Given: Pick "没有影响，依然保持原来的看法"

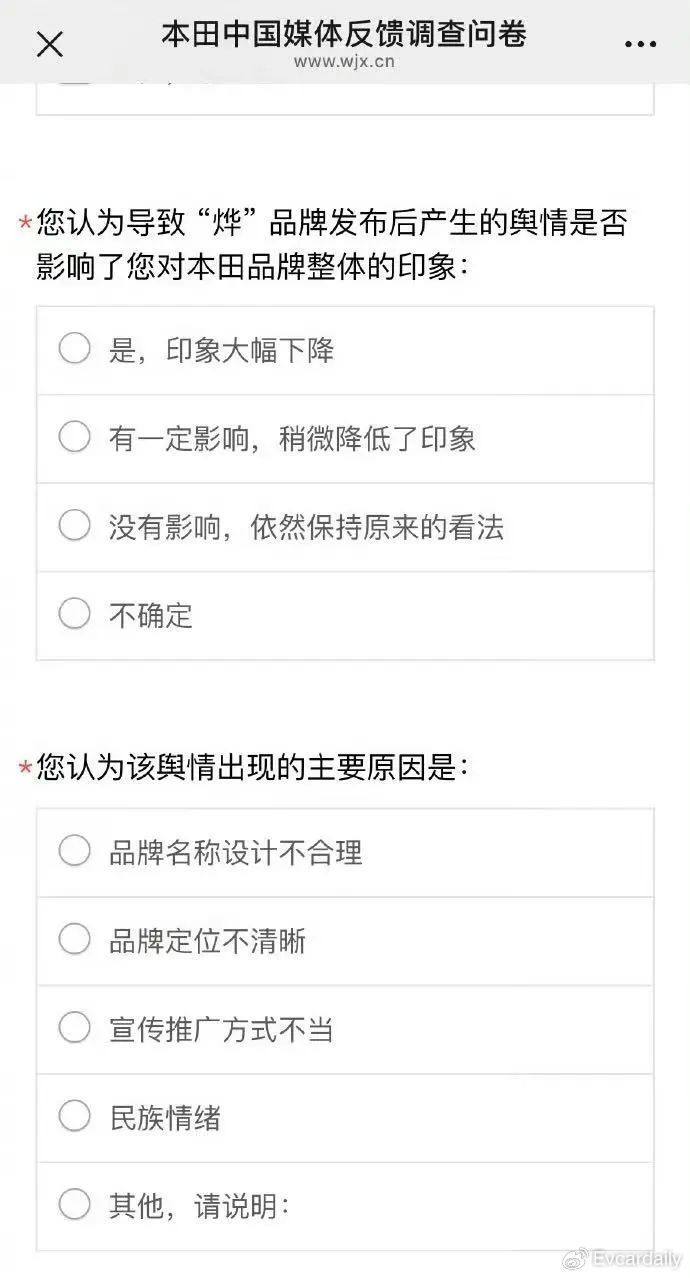Looking at the screenshot, I should click(345, 527).
